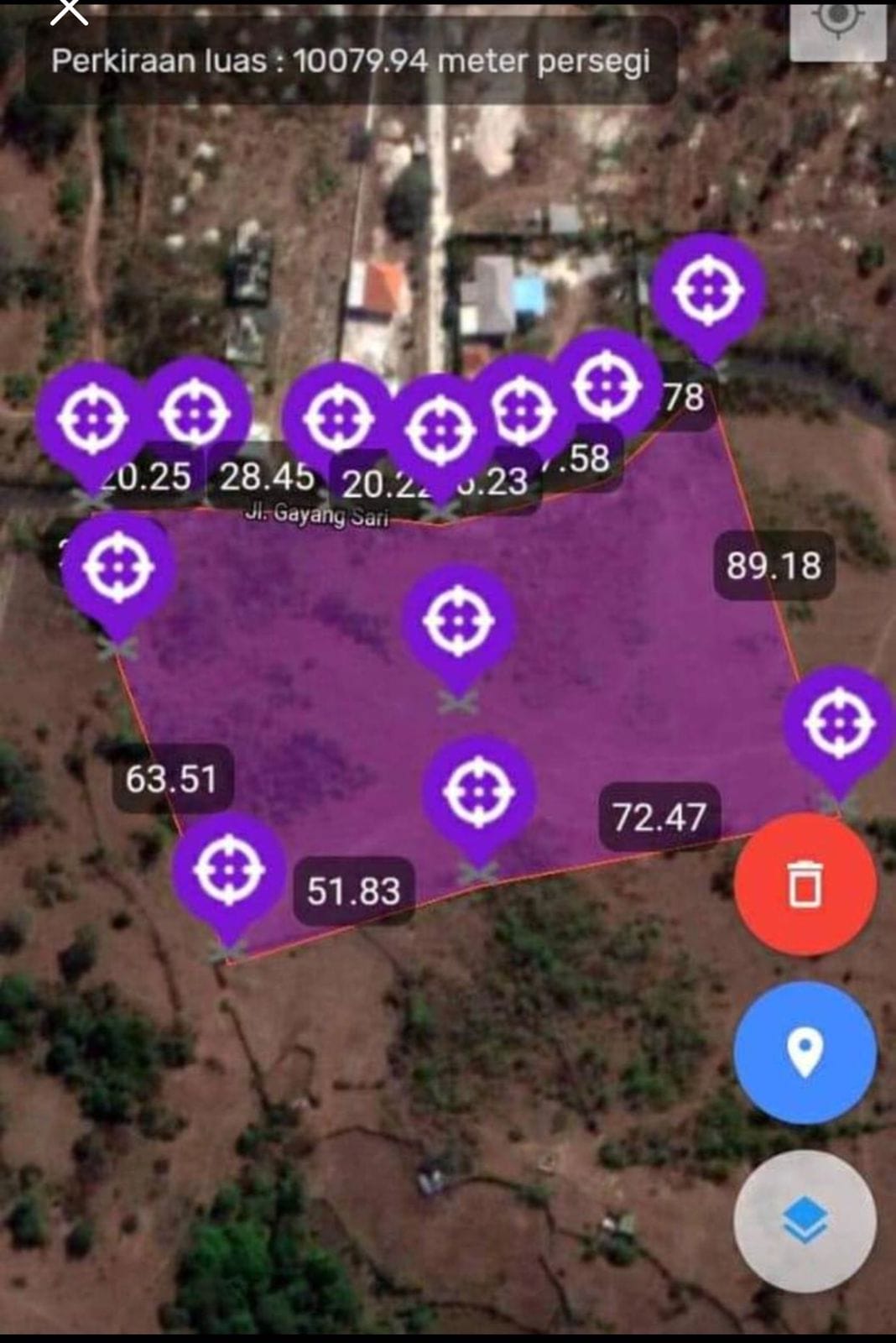Select marker at corner joining 72.47 and 89.18
896x1343 pixels.
839,723
